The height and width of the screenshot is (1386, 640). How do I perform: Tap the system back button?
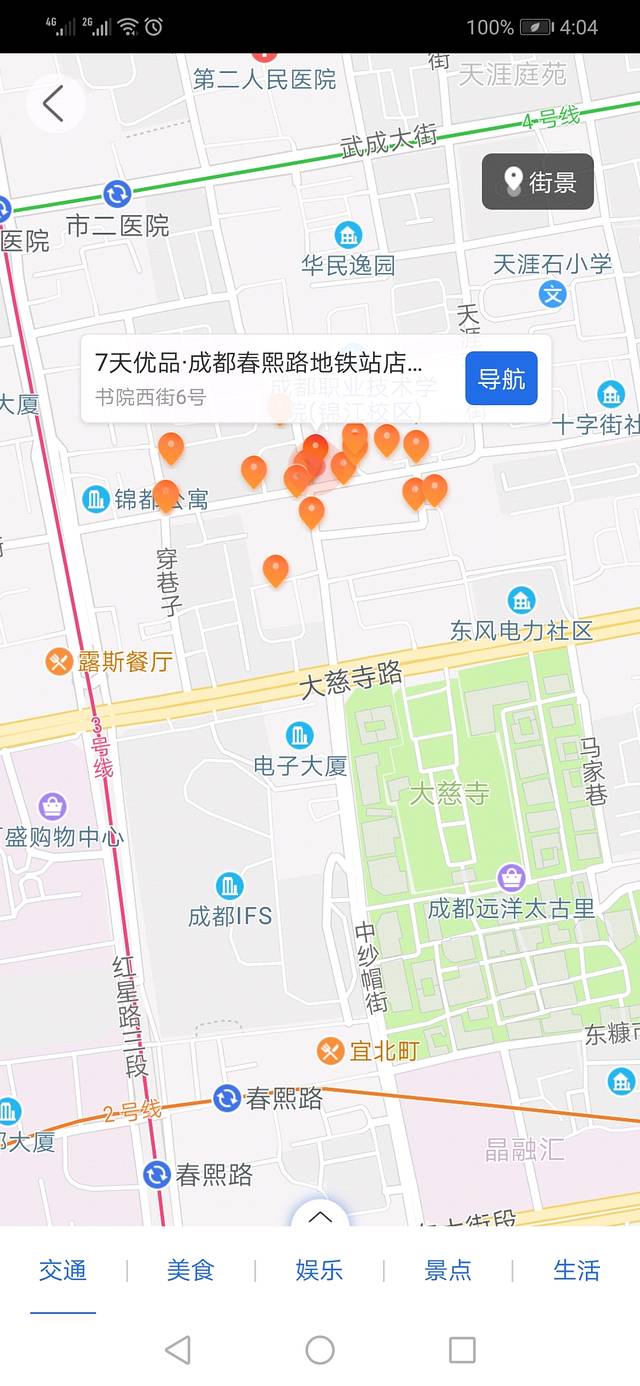click(178, 1350)
